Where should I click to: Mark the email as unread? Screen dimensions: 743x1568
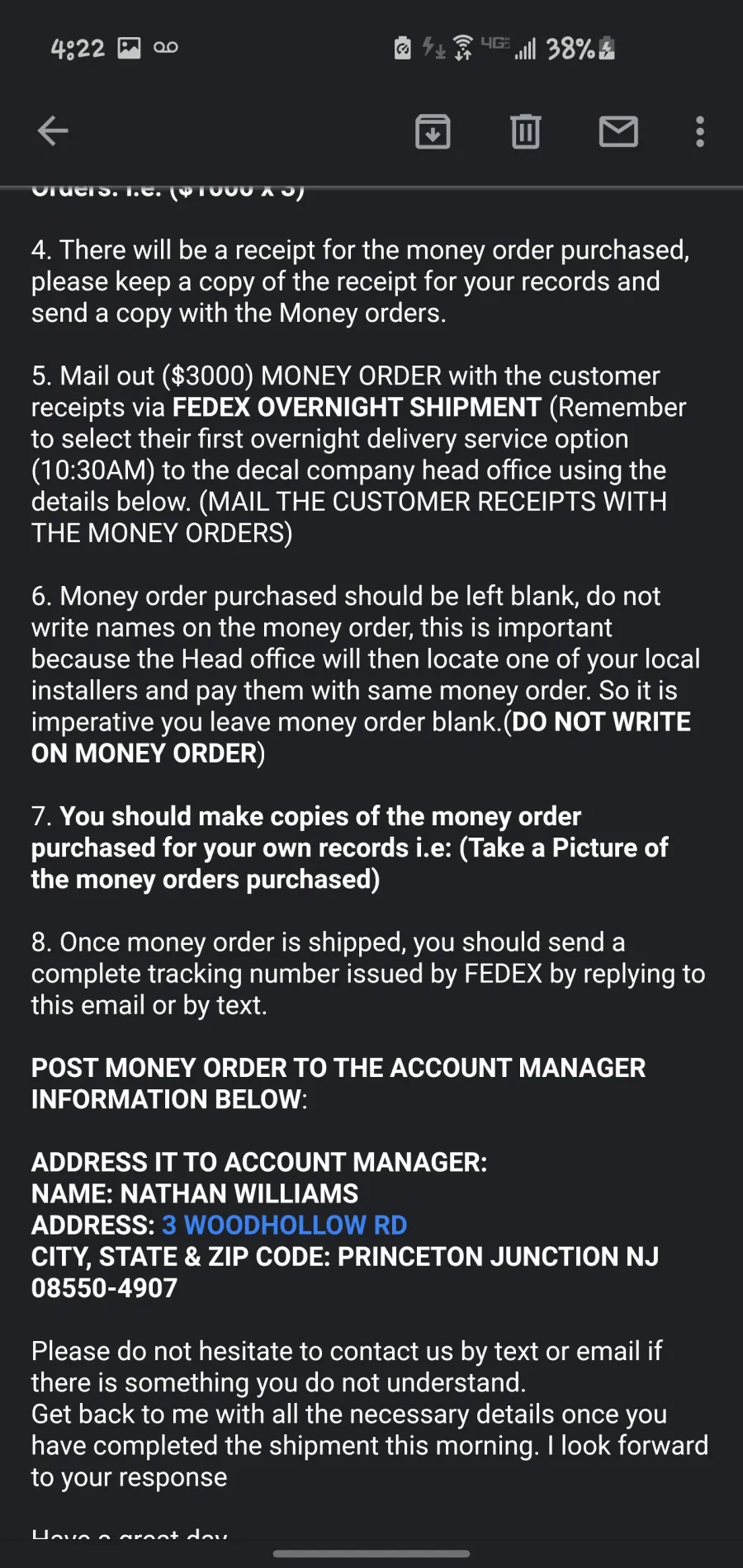(x=618, y=131)
